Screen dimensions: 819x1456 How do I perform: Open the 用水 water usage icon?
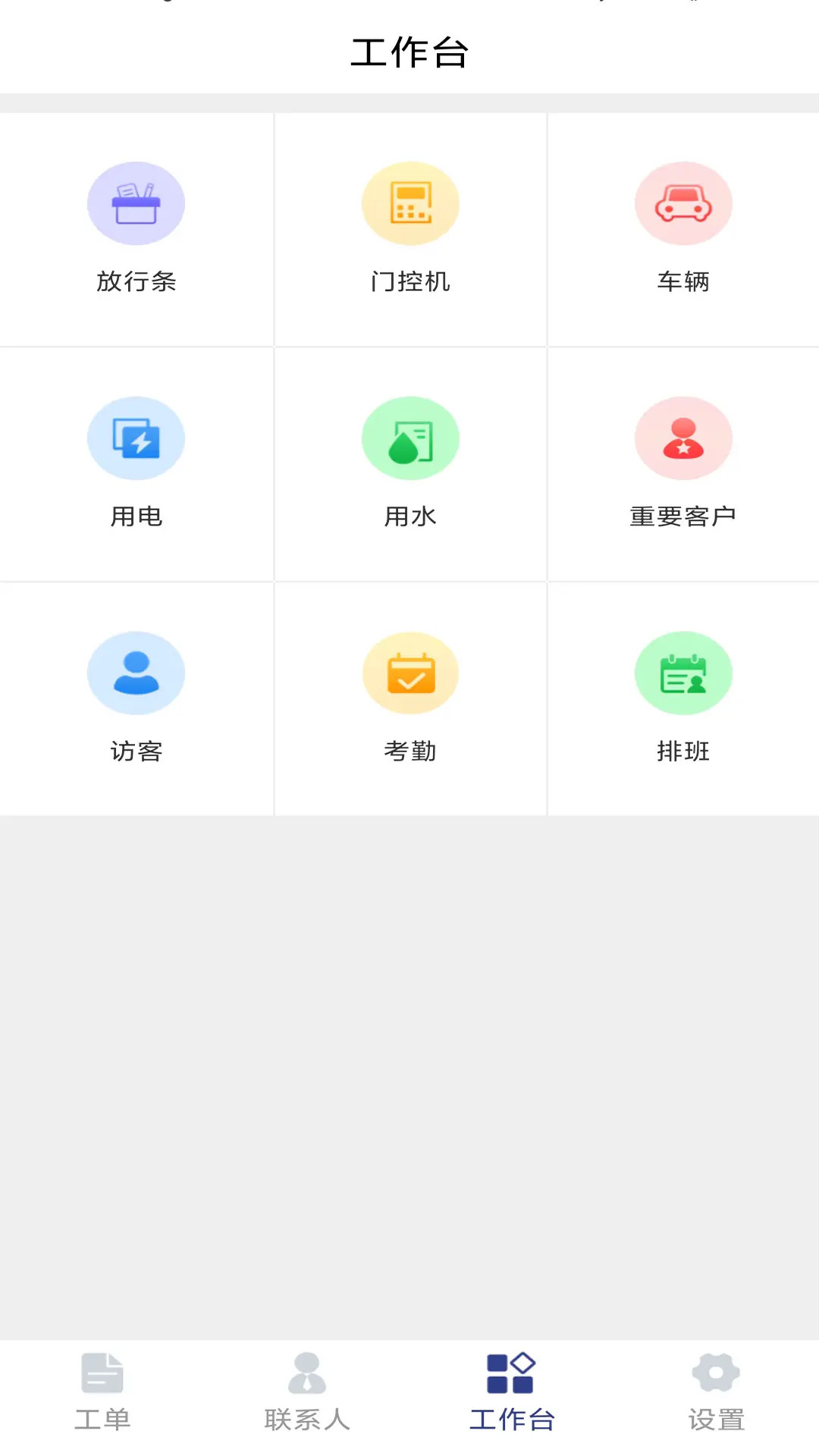[x=409, y=438]
